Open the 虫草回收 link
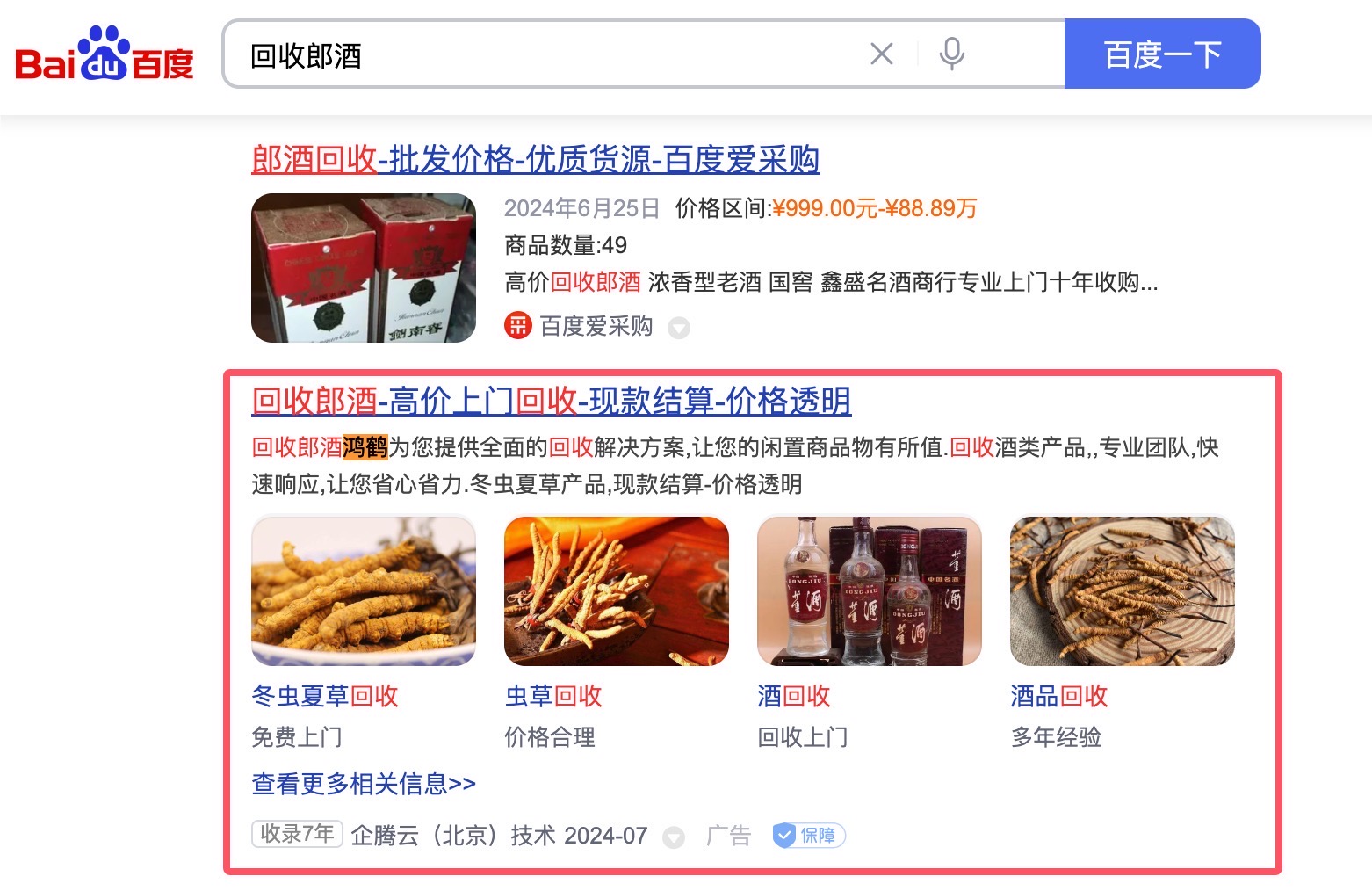The image size is (1372, 891). click(x=553, y=697)
